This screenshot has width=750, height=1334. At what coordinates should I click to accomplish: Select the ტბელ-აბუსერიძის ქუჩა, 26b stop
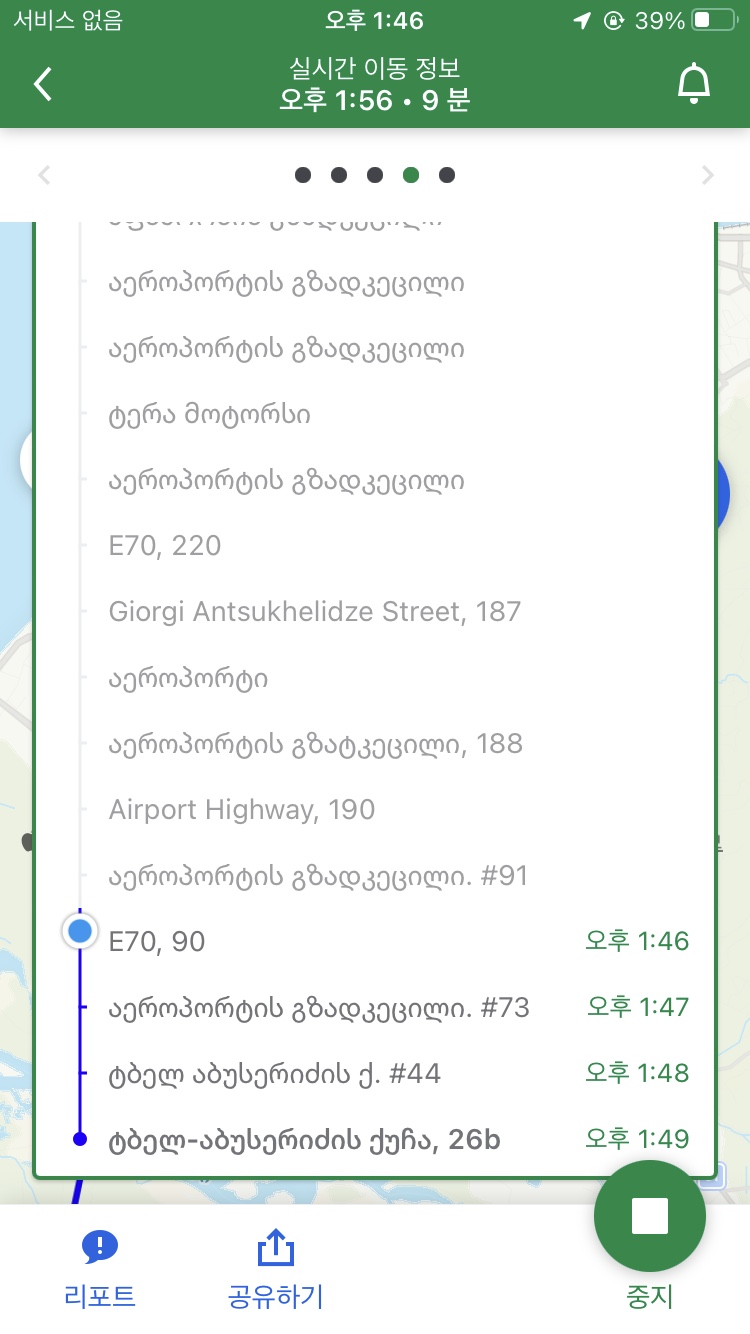coord(375,1139)
